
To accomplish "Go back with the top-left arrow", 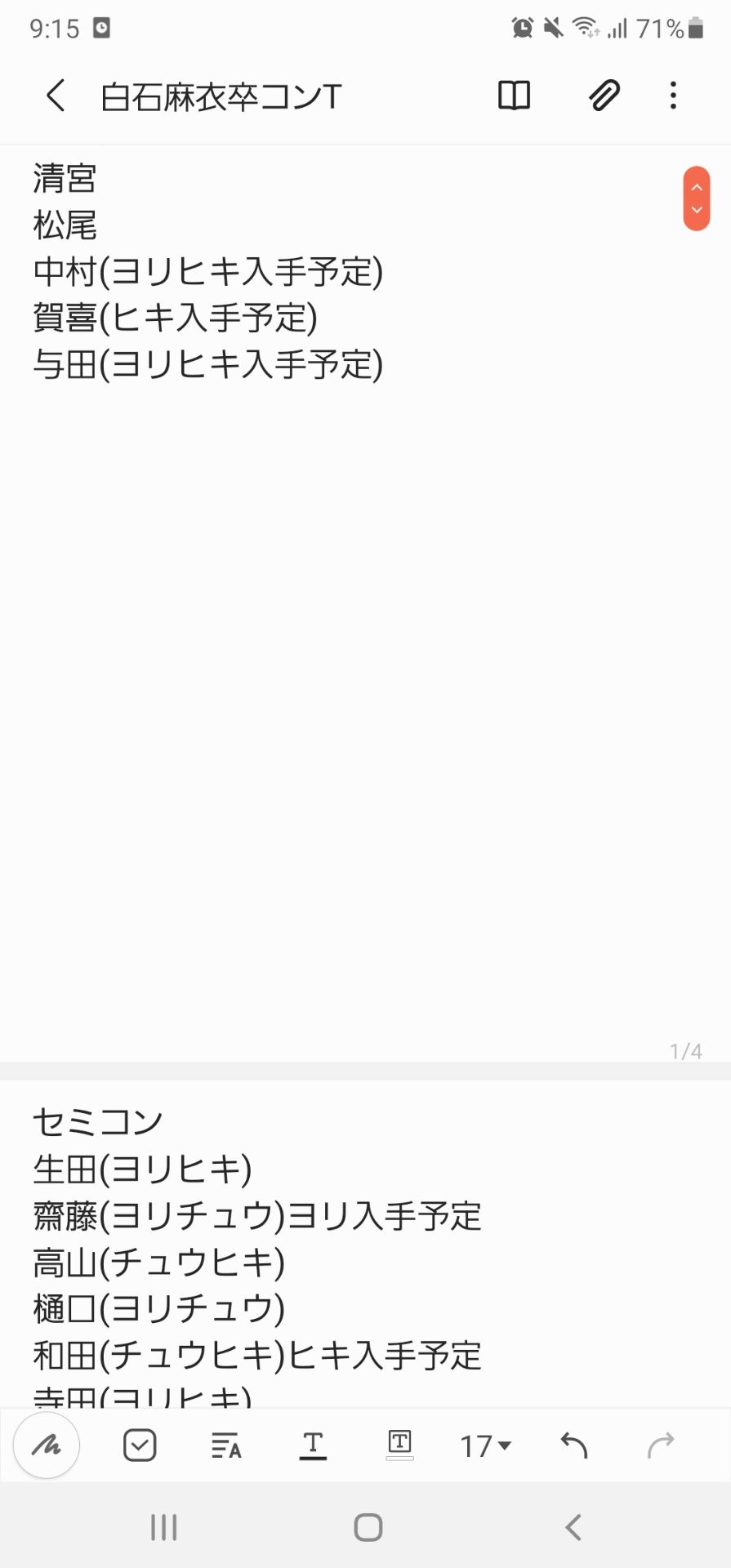I will point(54,95).
